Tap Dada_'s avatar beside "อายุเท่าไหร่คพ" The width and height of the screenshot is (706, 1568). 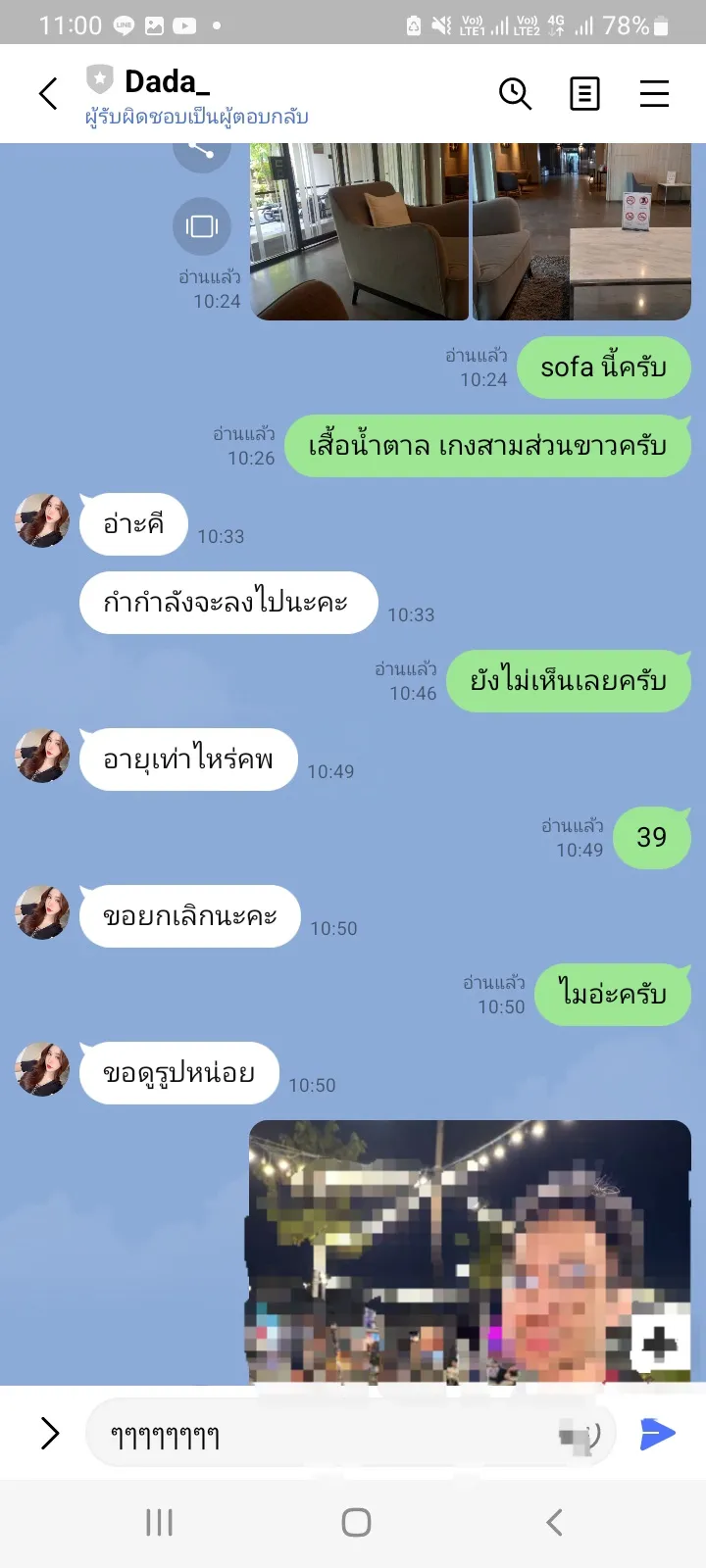(42, 756)
